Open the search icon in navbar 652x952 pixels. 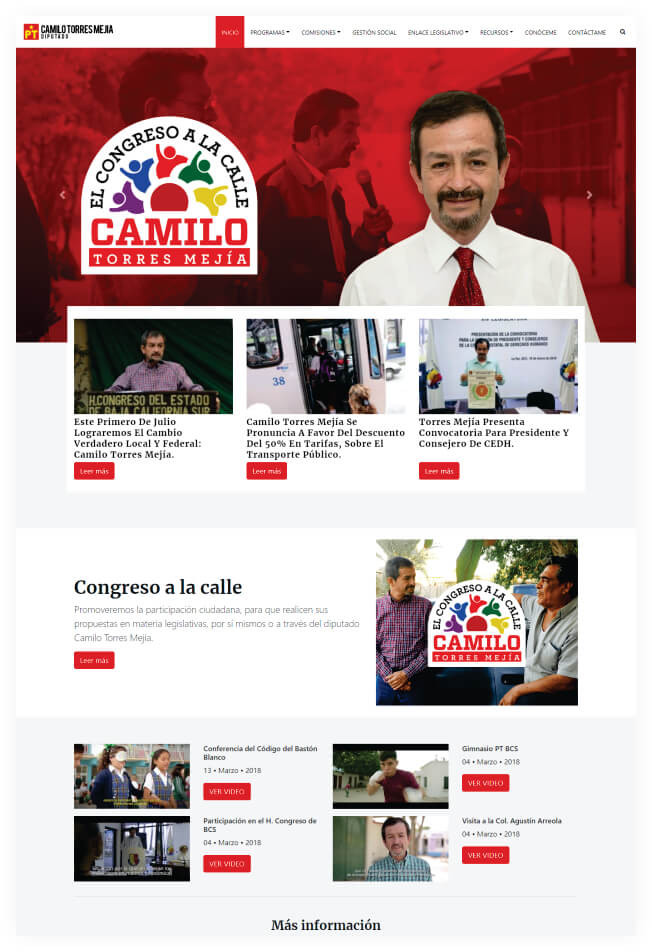pyautogui.click(x=623, y=32)
